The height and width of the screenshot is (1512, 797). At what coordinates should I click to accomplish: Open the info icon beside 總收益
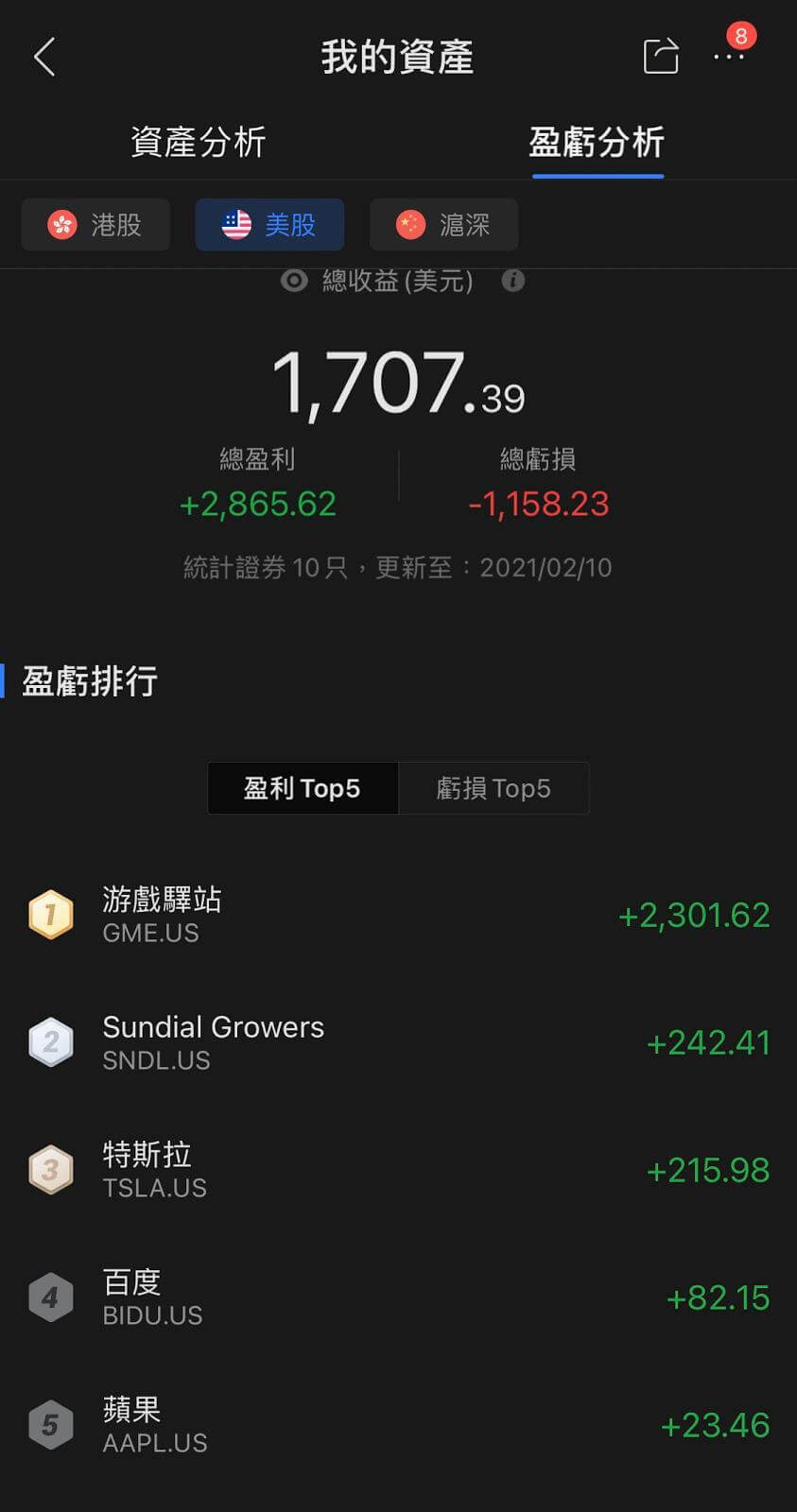[513, 281]
